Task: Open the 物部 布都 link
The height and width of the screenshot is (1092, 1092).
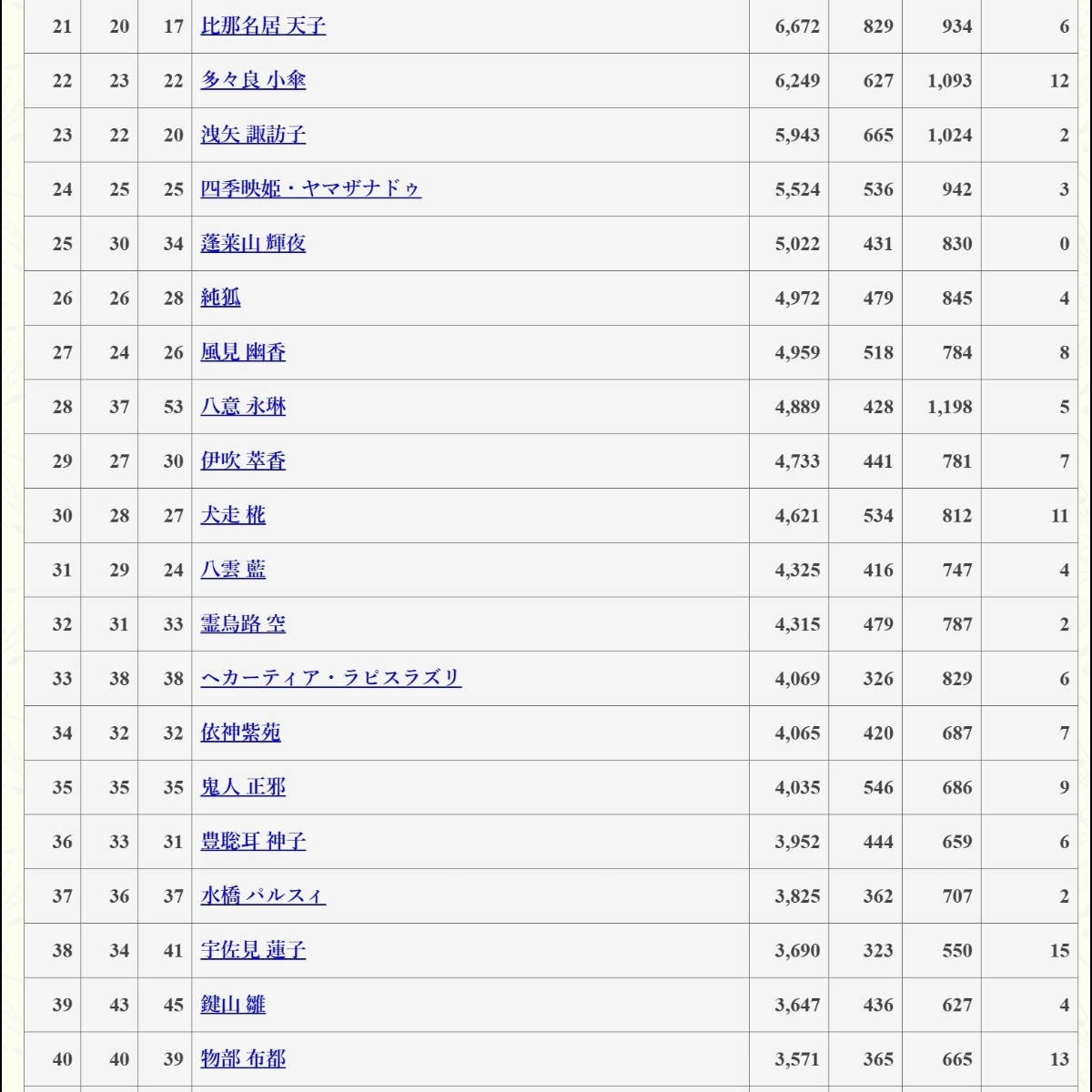Action: click(x=243, y=1060)
